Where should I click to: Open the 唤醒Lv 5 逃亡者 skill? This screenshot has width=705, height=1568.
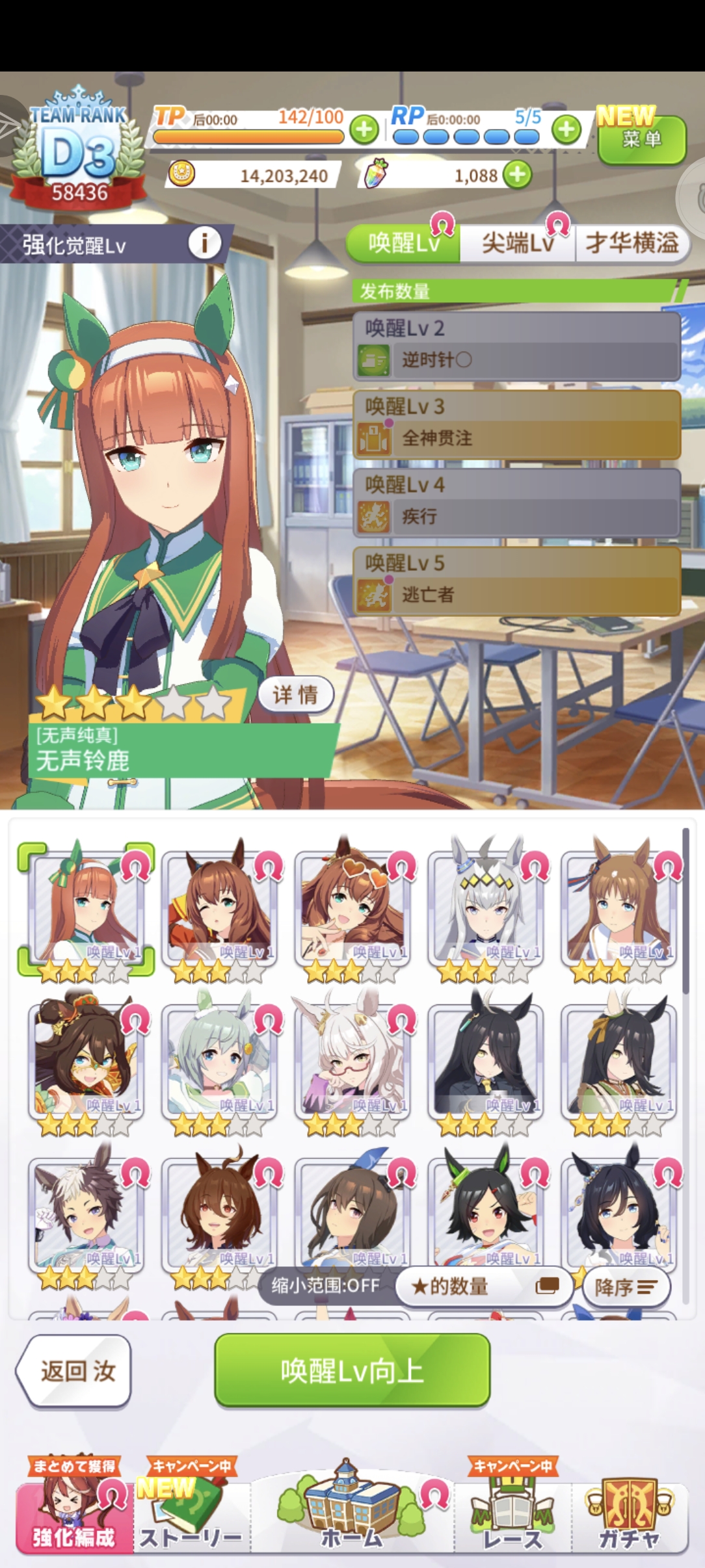pyautogui.click(x=516, y=581)
